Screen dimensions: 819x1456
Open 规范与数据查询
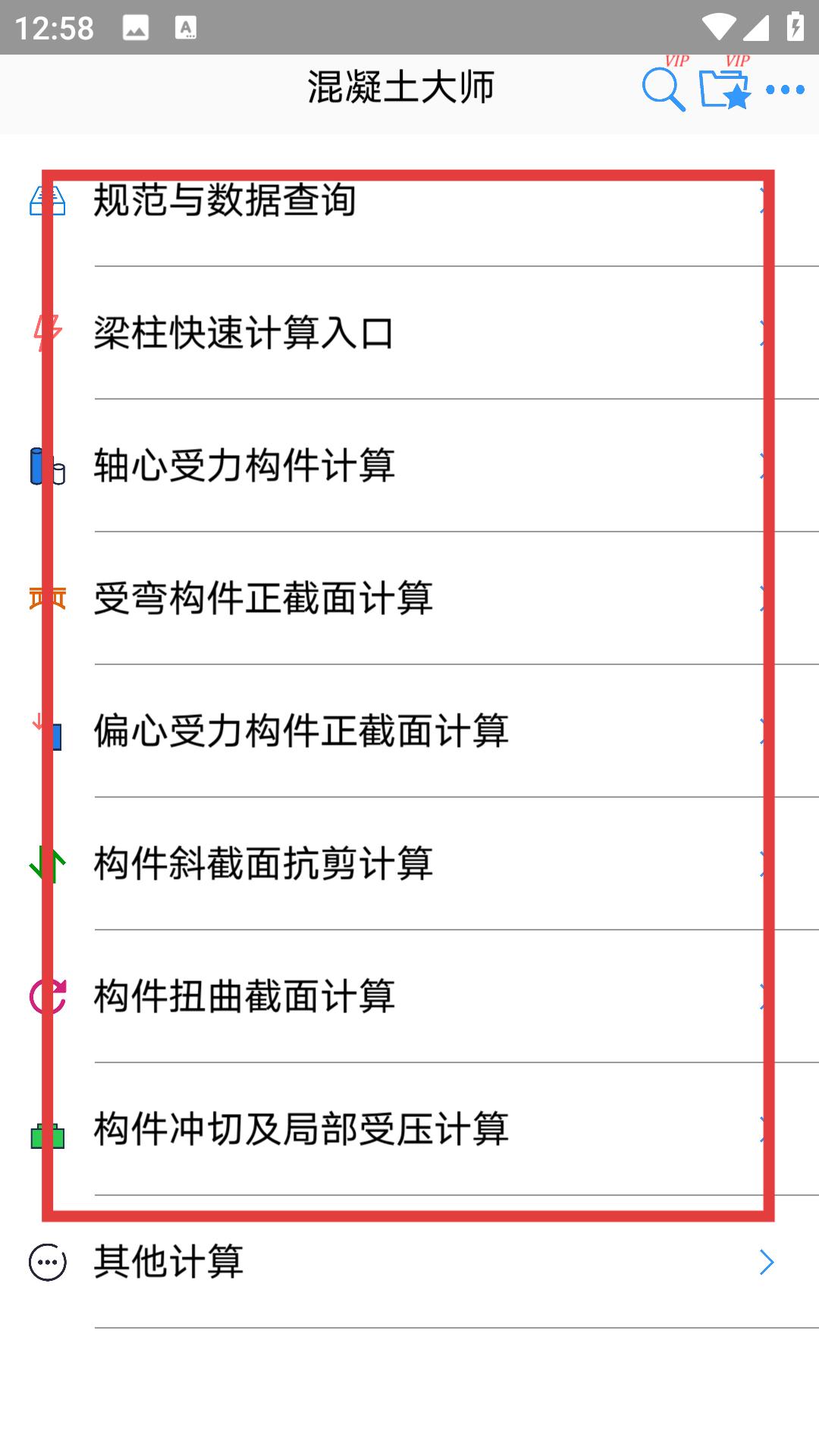click(x=409, y=200)
